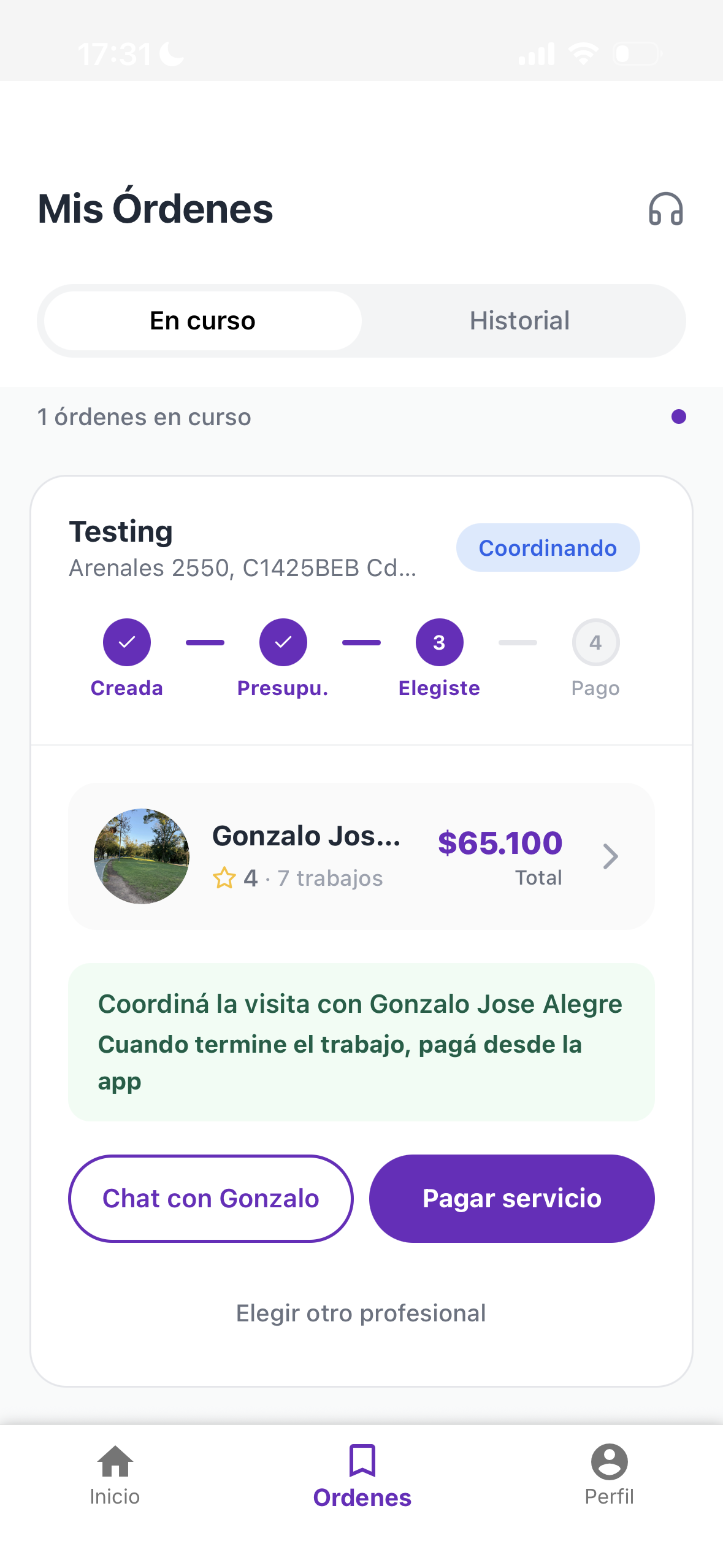Screen dimensions: 723x1568
Task: Tap the Chat con Gonzalo button
Action: 210,1198
